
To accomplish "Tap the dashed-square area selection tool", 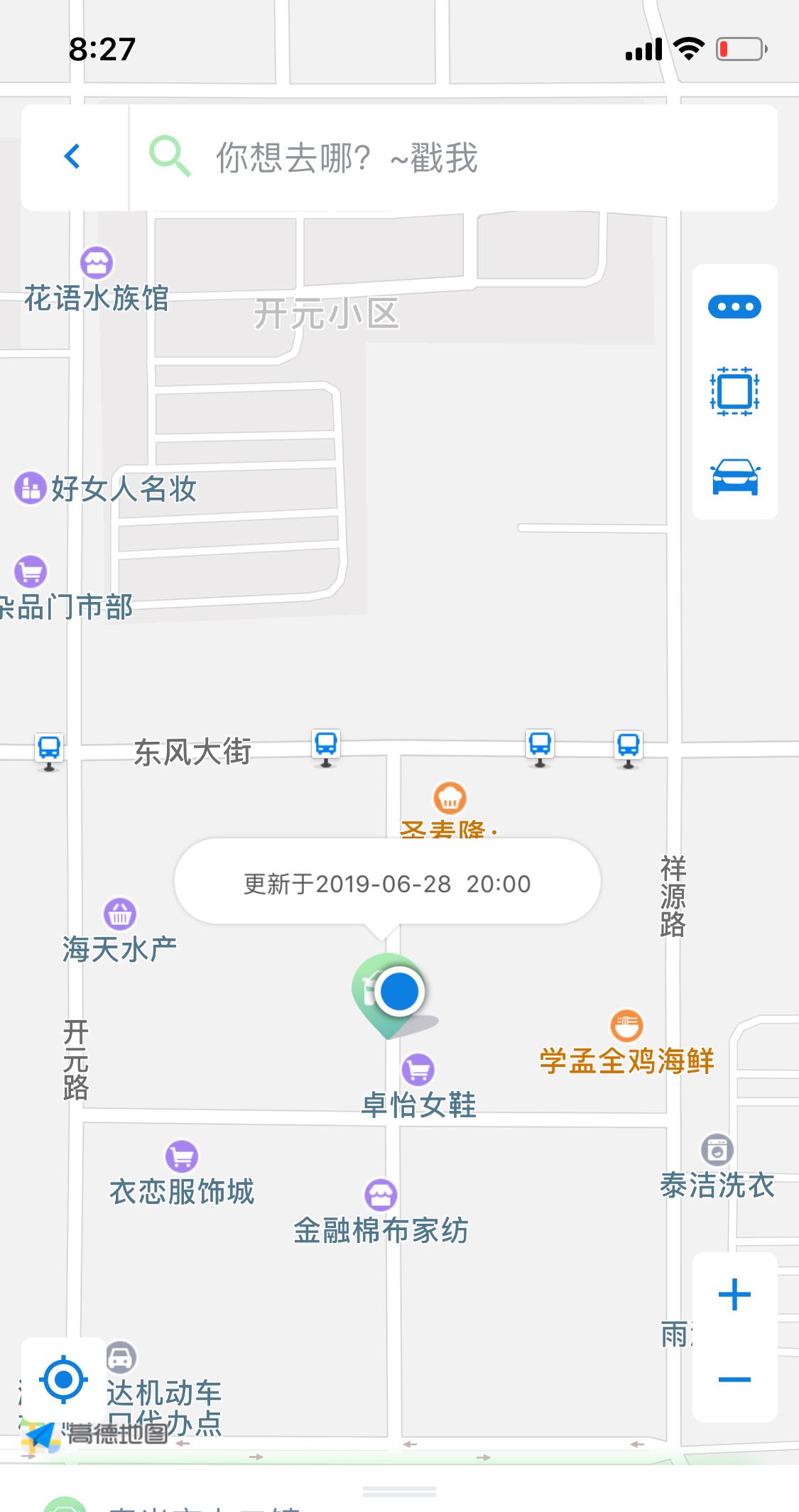I will [734, 391].
